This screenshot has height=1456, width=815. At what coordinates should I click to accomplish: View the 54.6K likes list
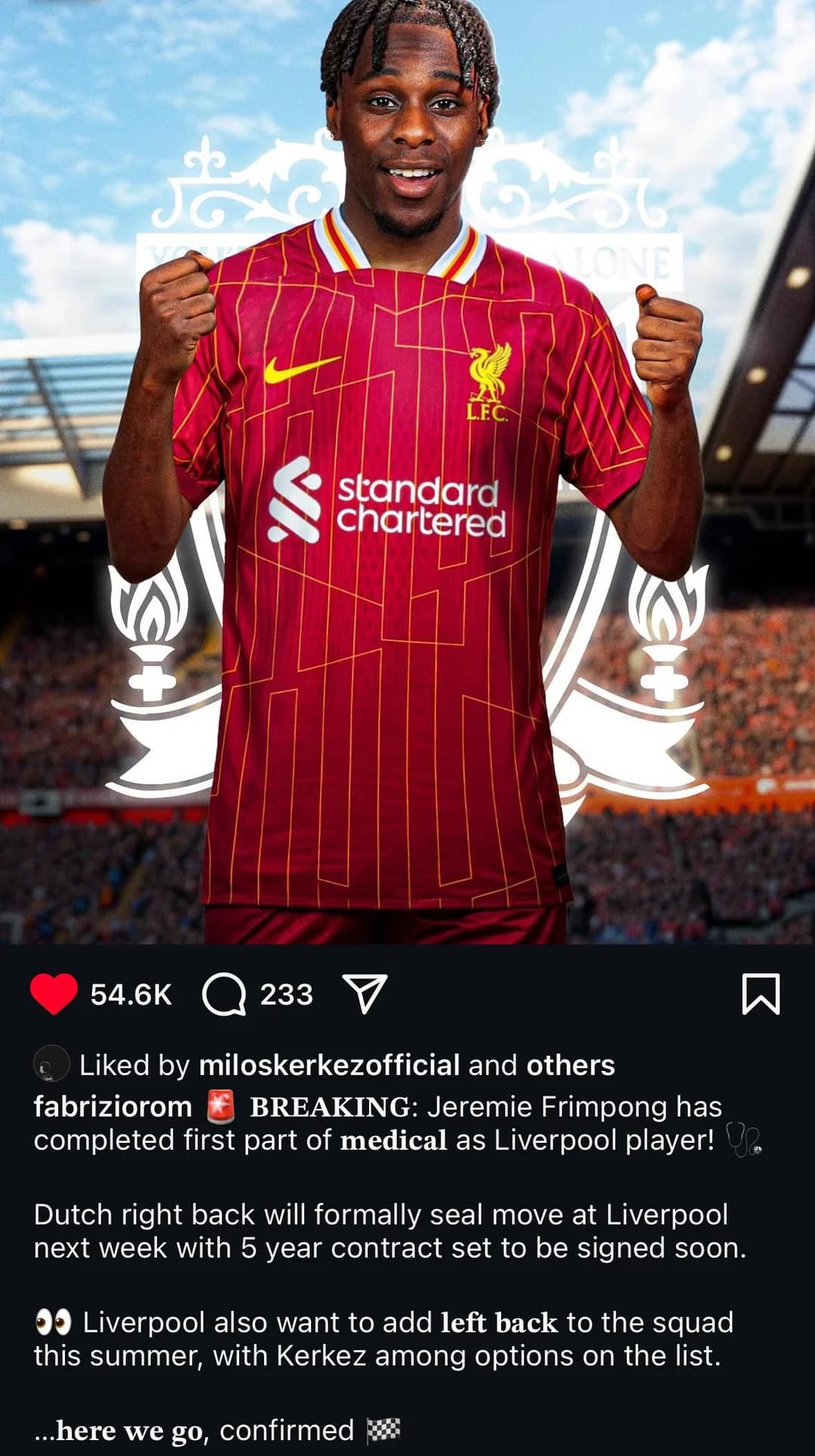point(131,995)
